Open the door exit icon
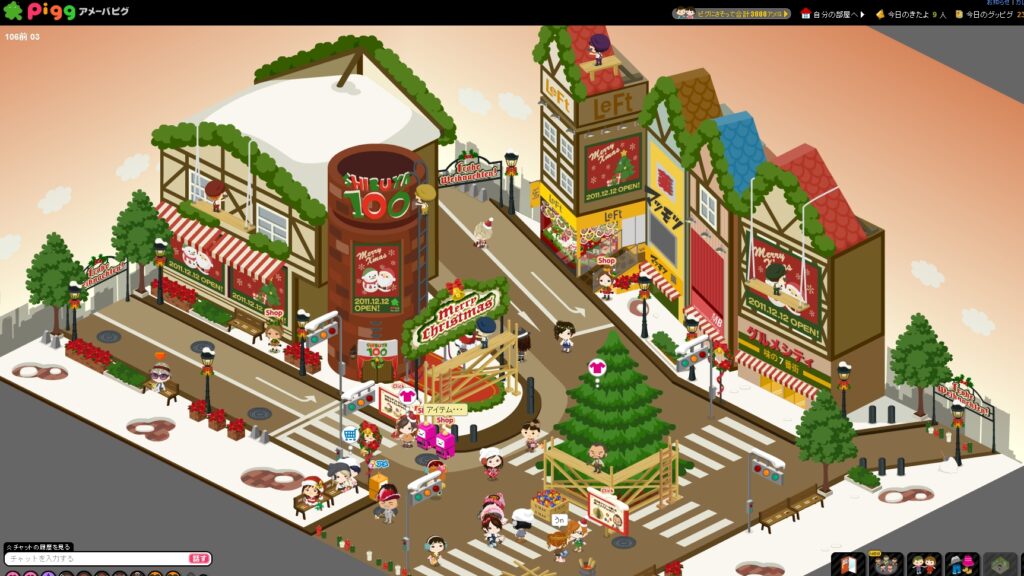This screenshot has width=1024, height=576. (x=848, y=564)
